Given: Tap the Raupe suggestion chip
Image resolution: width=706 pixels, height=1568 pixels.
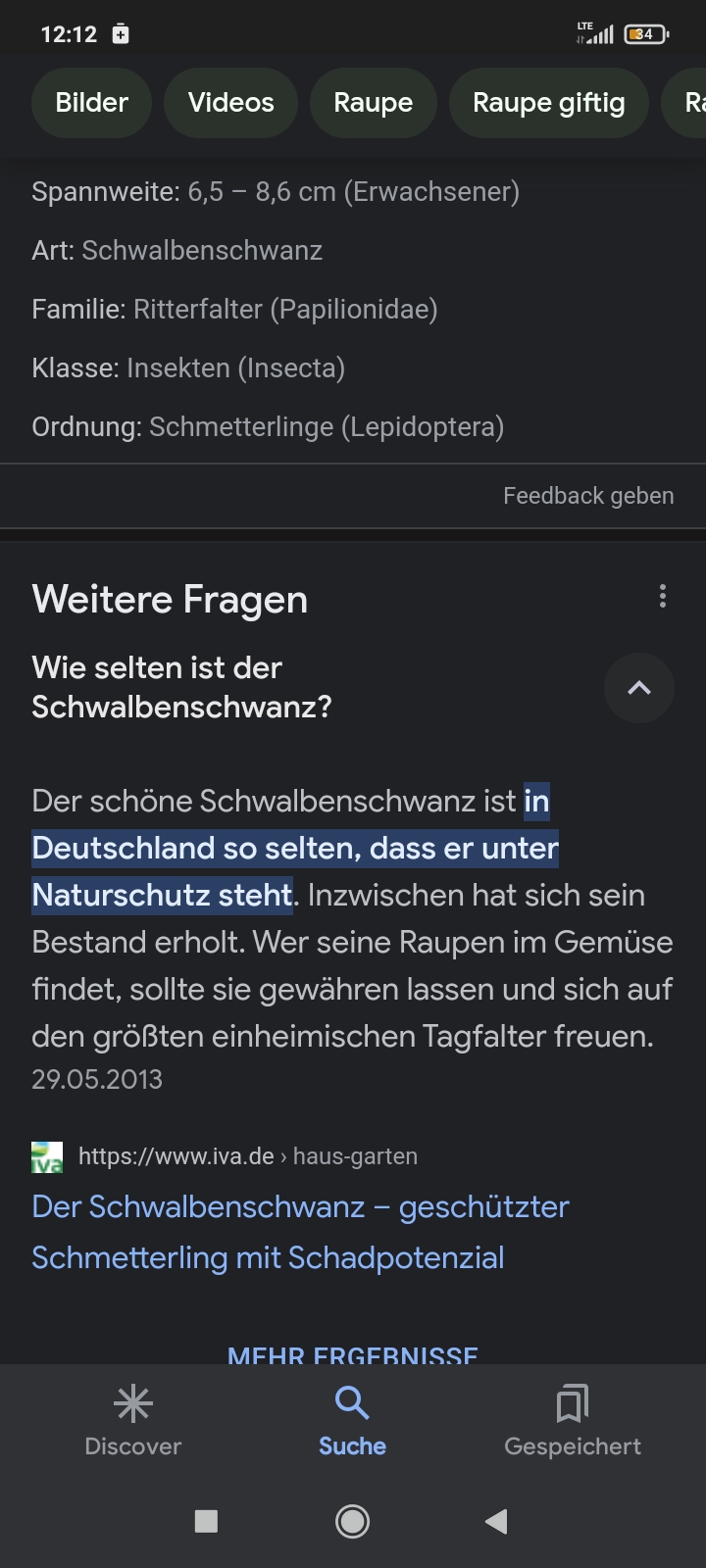Looking at the screenshot, I should (x=373, y=103).
